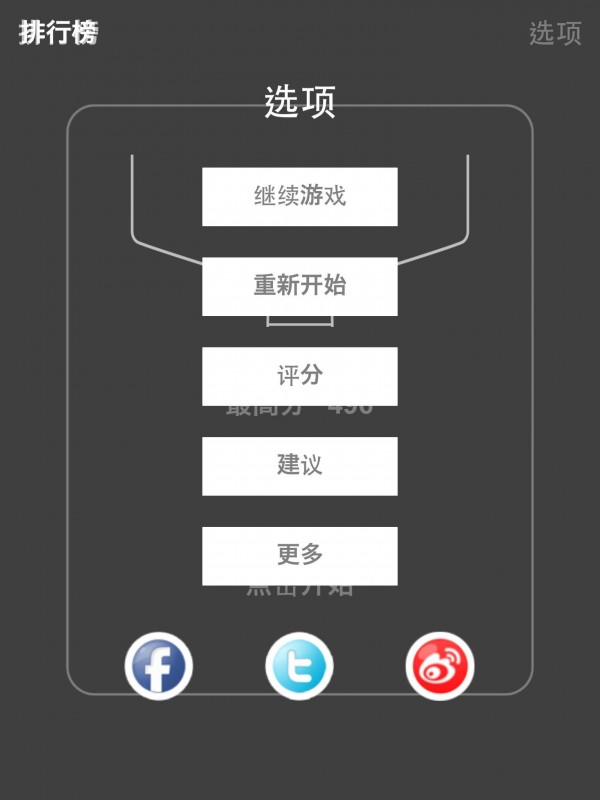600x800 pixels.
Task: Continue the game with 继续游戏
Action: tap(300, 196)
